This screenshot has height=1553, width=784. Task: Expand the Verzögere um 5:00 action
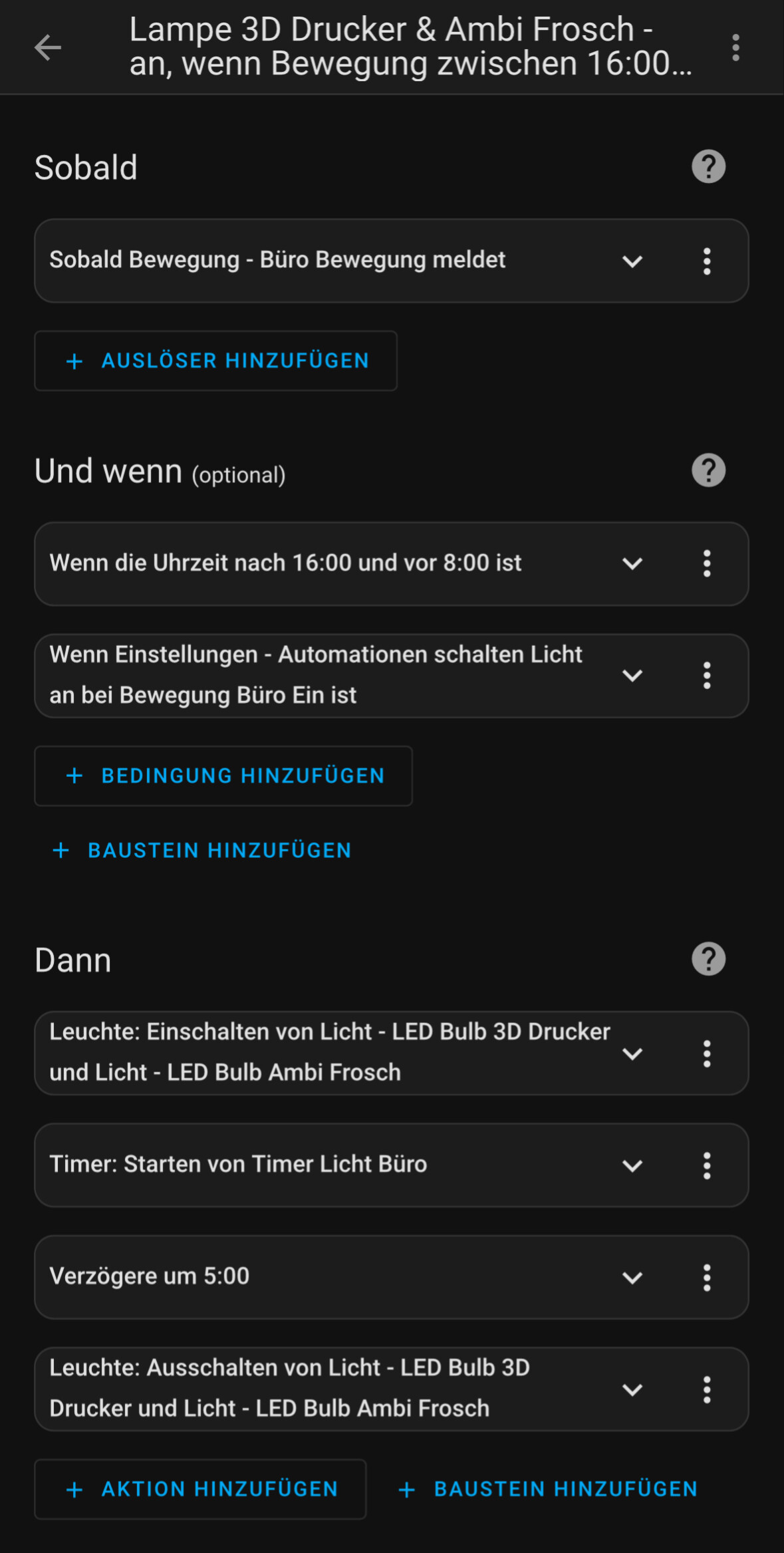click(x=632, y=1277)
